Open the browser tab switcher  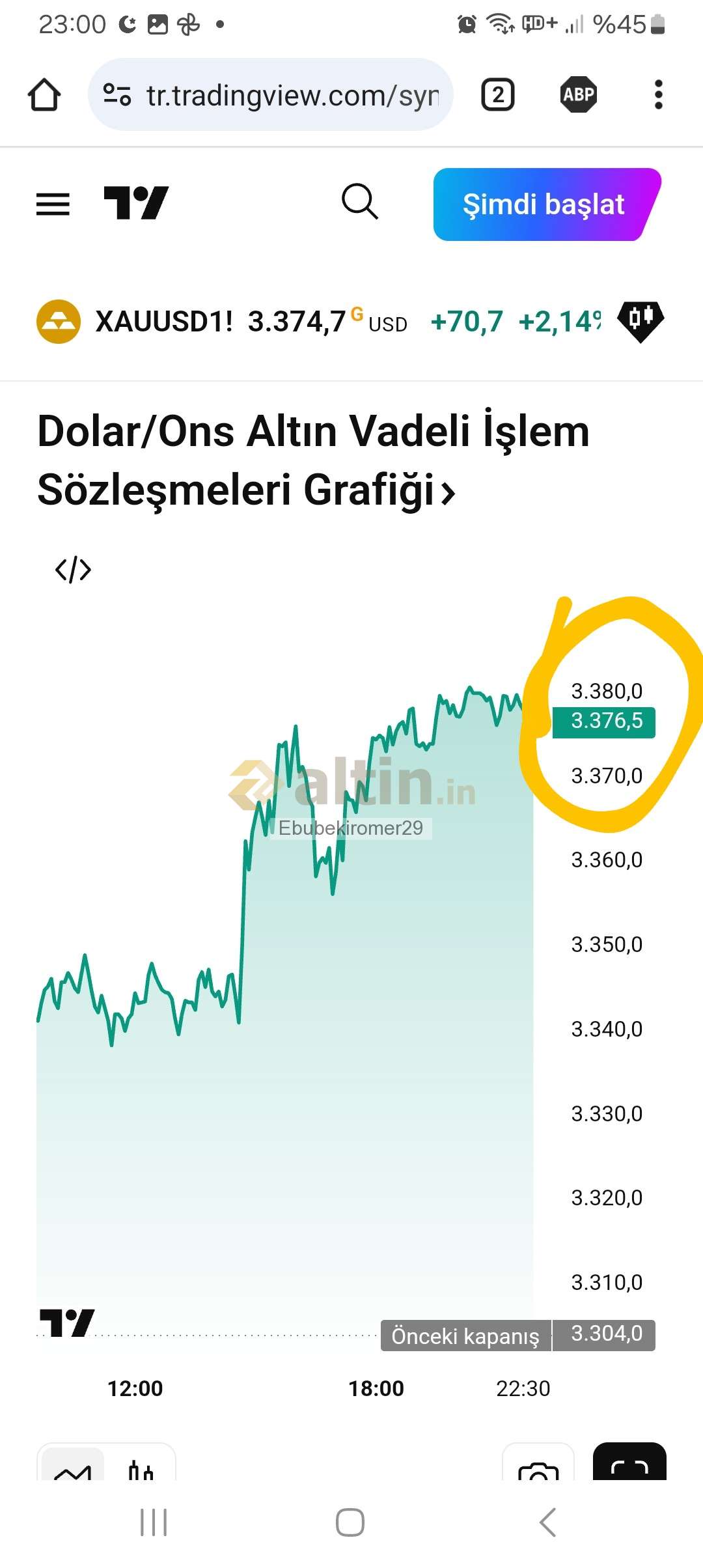coord(498,95)
